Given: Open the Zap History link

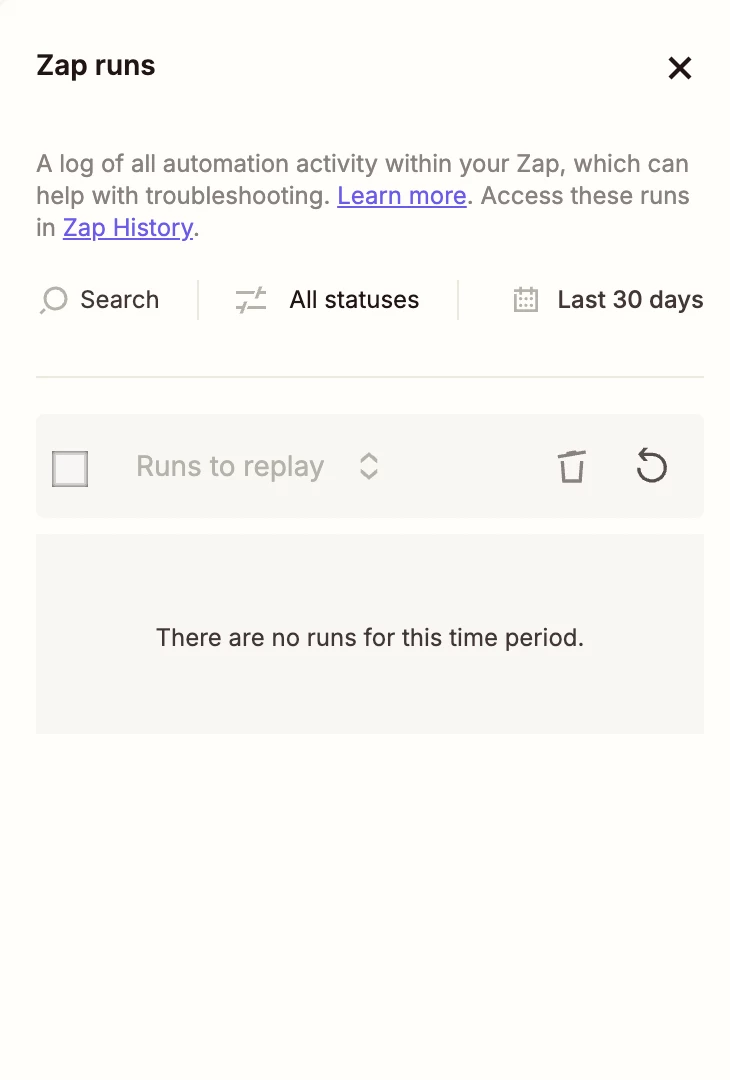Looking at the screenshot, I should tap(127, 228).
